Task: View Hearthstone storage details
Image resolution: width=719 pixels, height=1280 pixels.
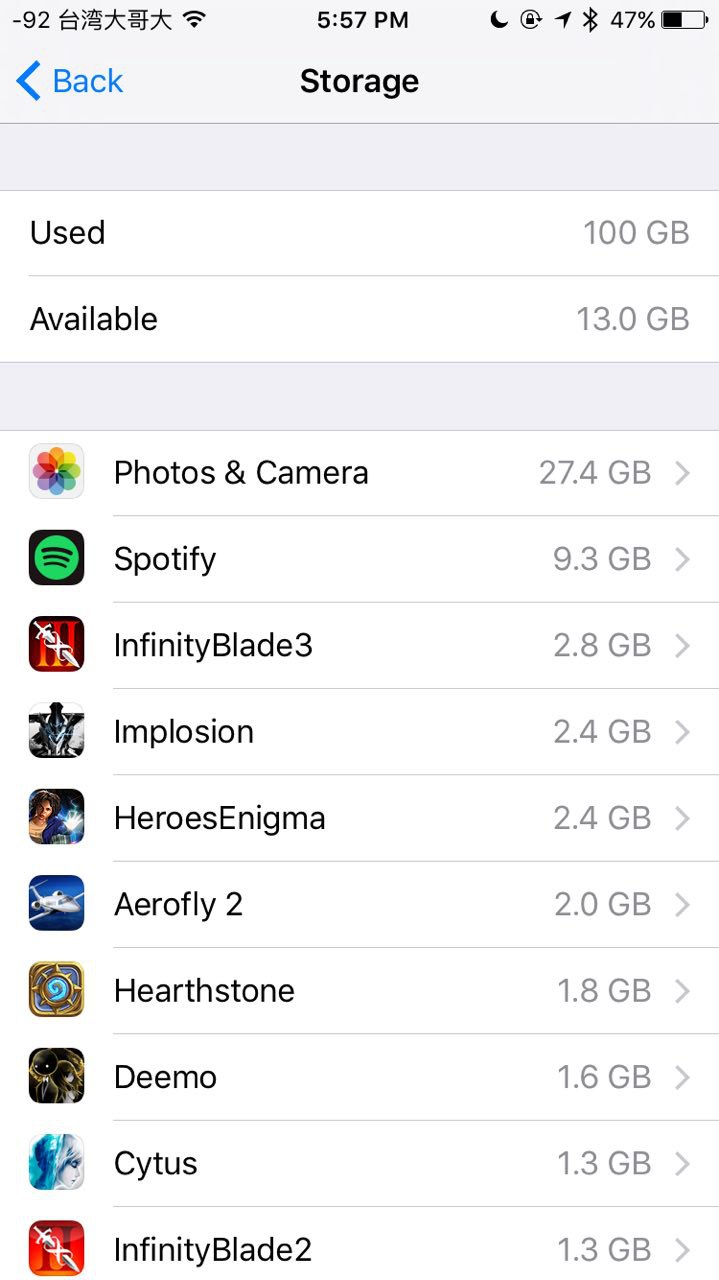Action: click(x=360, y=990)
